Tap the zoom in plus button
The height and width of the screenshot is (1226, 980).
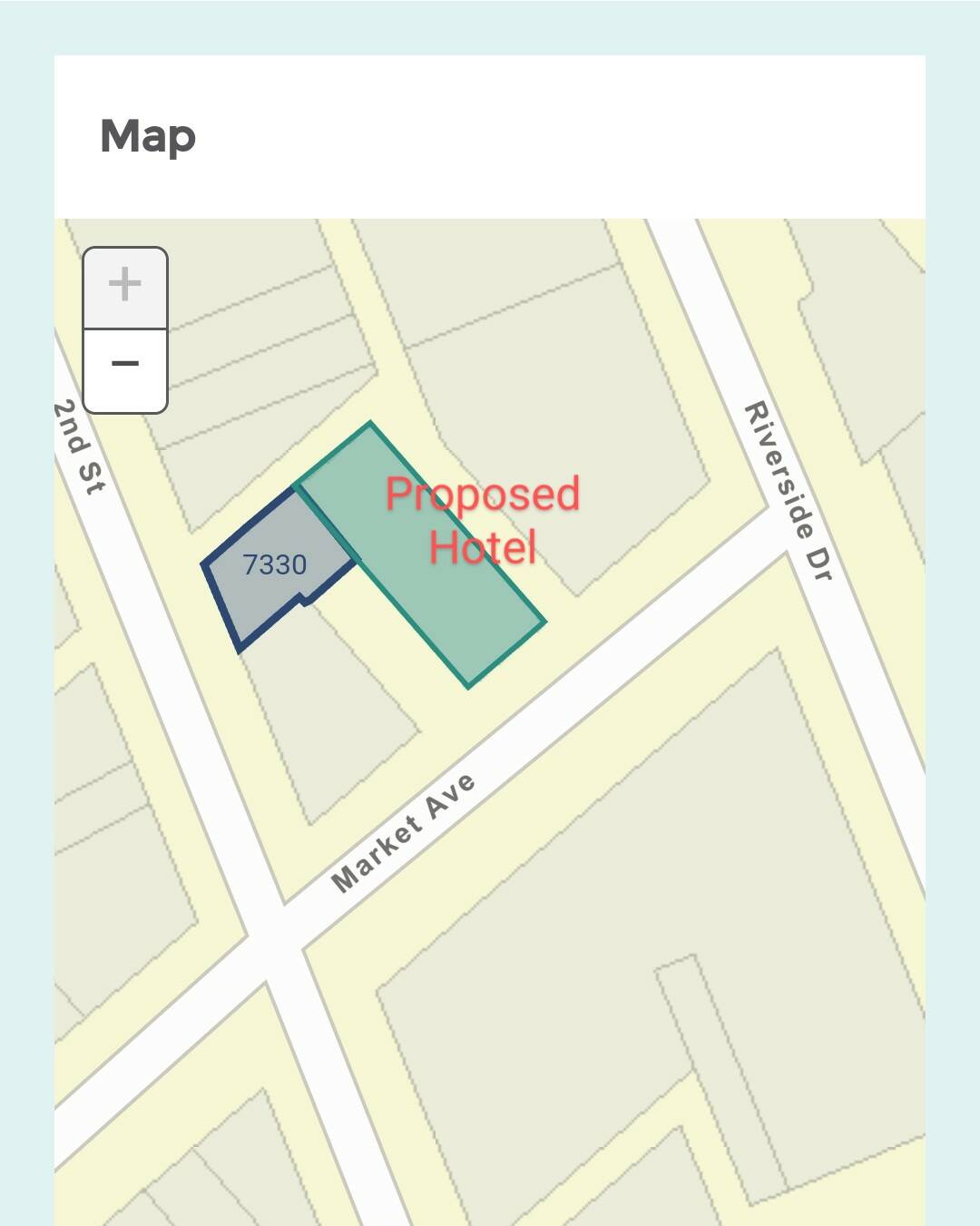[125, 288]
